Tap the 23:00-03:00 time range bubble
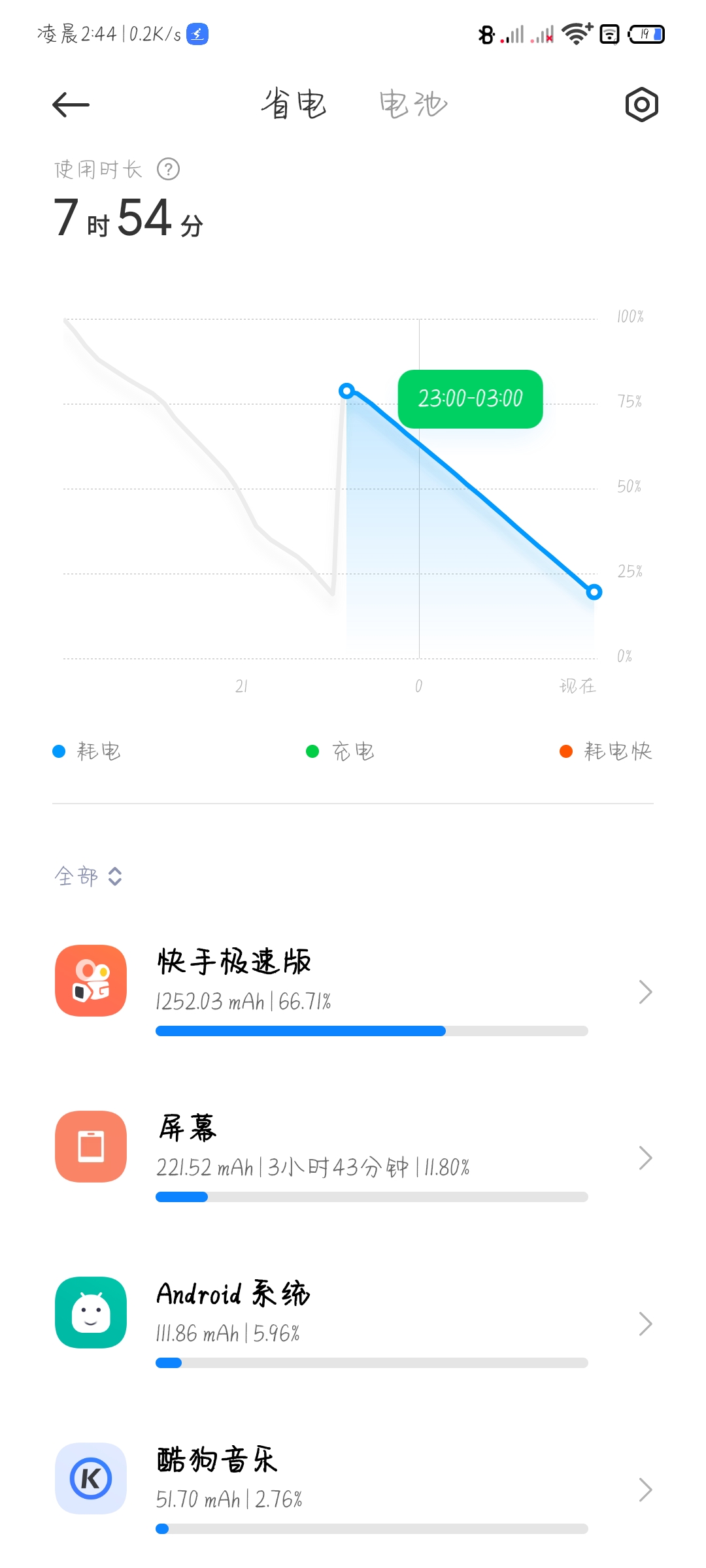This screenshot has height=1568, width=706. [470, 399]
